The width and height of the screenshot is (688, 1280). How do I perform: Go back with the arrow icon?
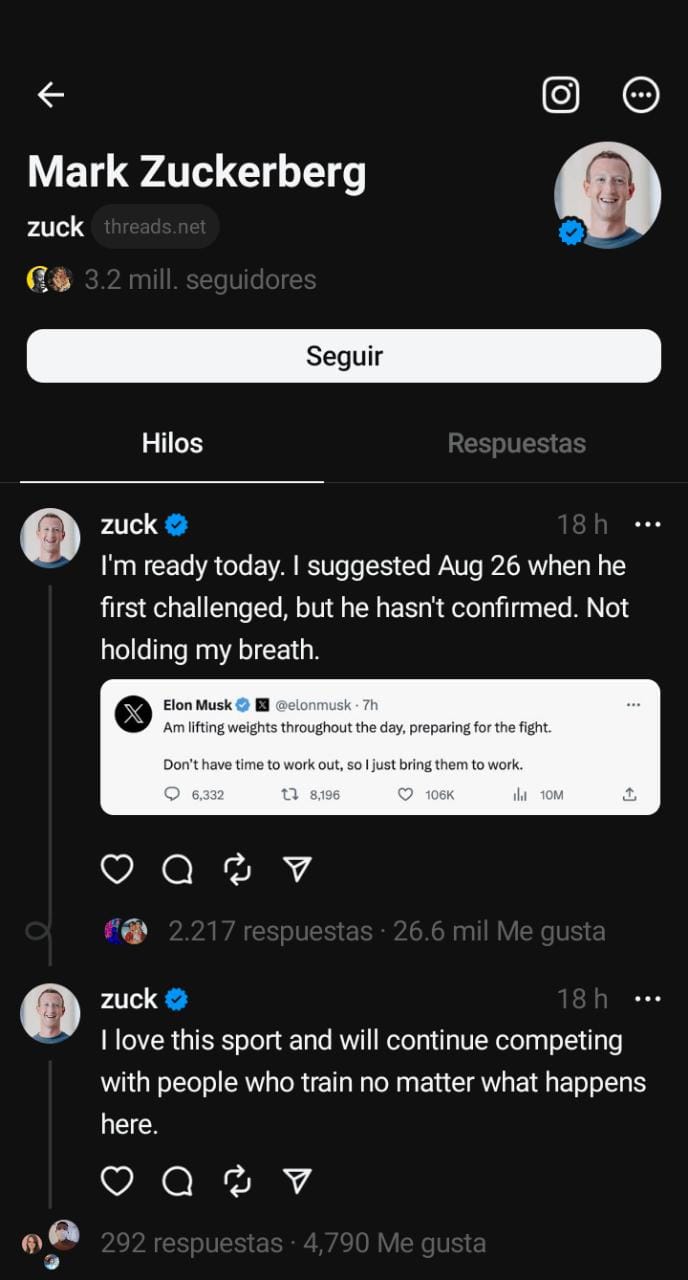point(50,94)
